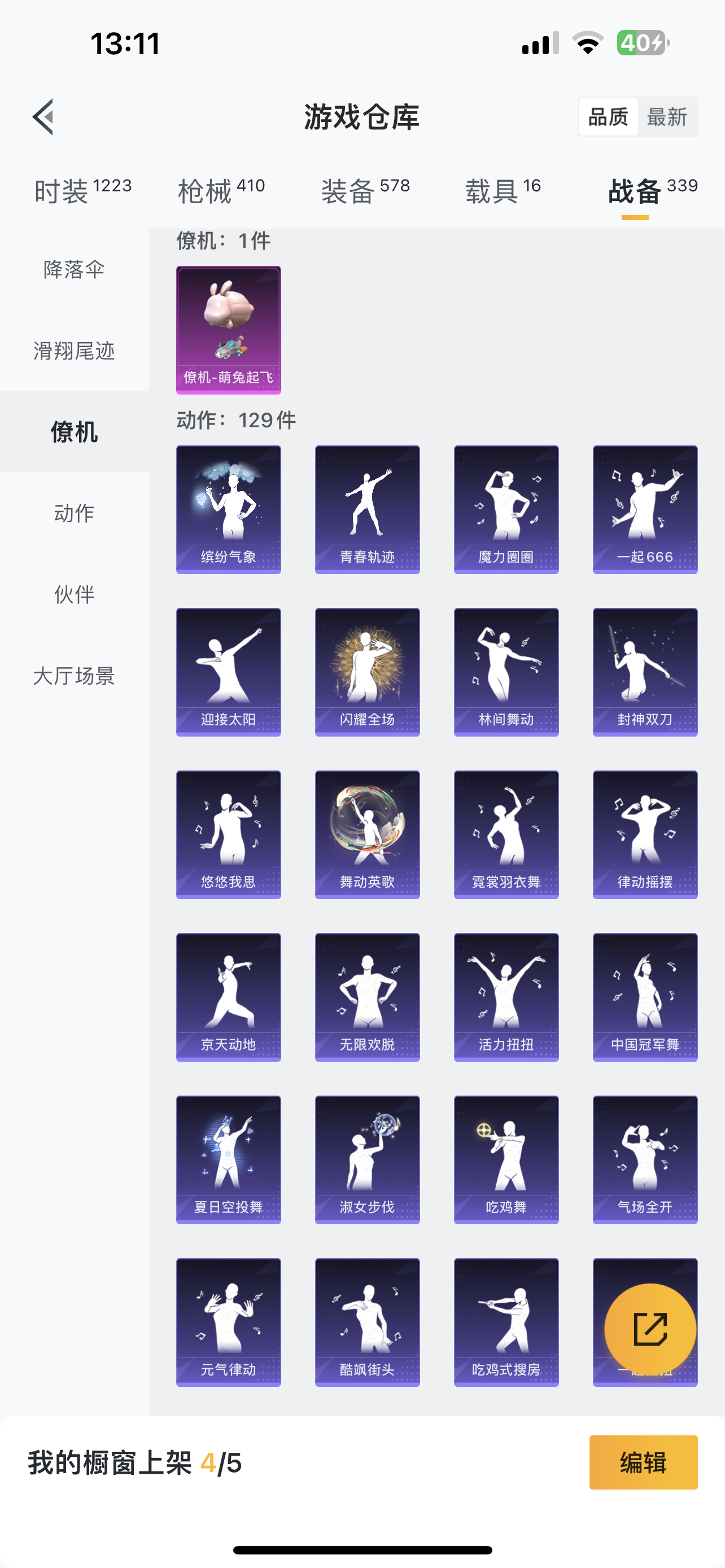View the 大厅场景 category
Screen dimensions: 725x1568
75,676
